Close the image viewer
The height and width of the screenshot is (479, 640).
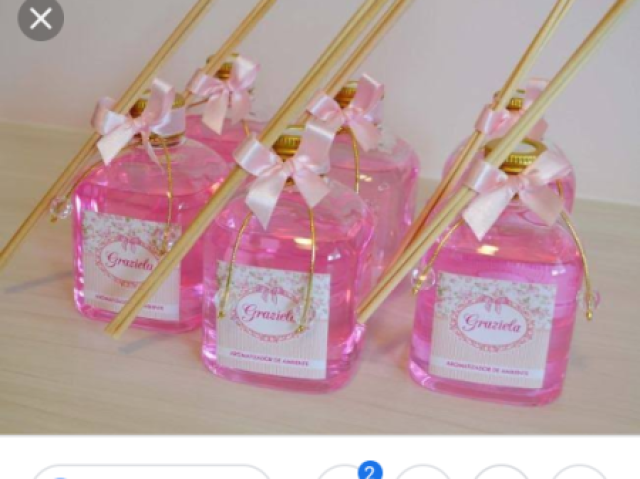[x=40, y=18]
